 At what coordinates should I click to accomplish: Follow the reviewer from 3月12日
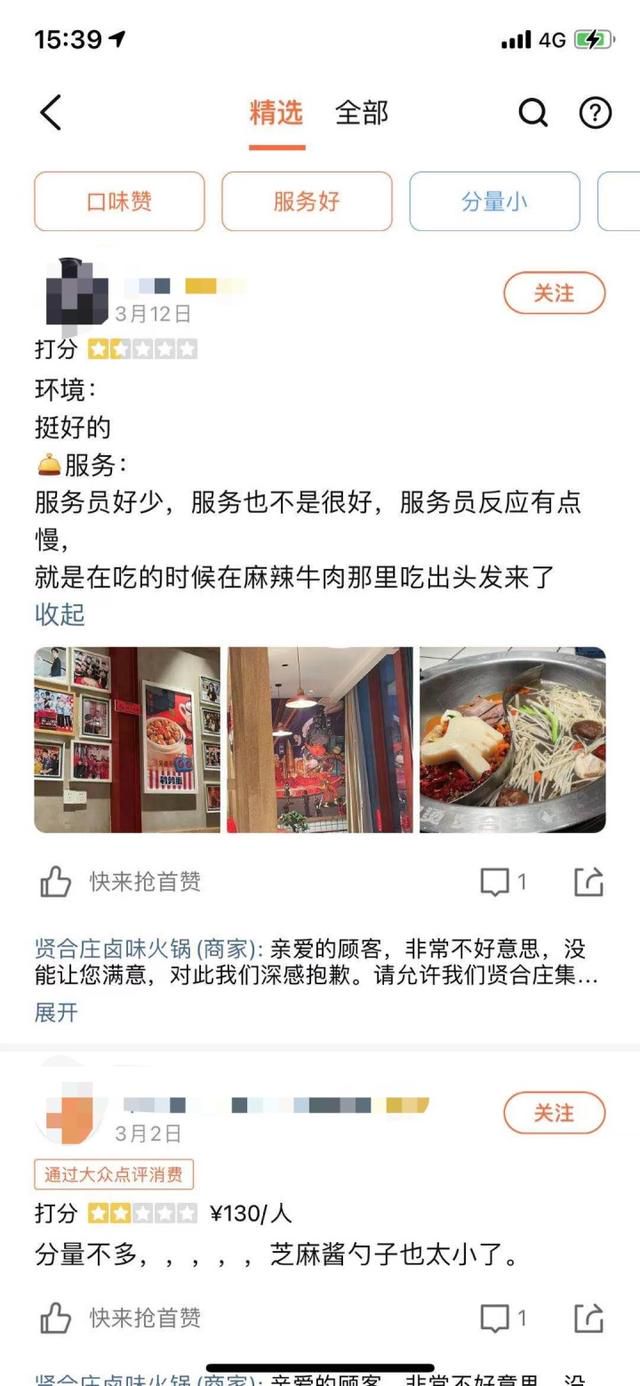(554, 293)
